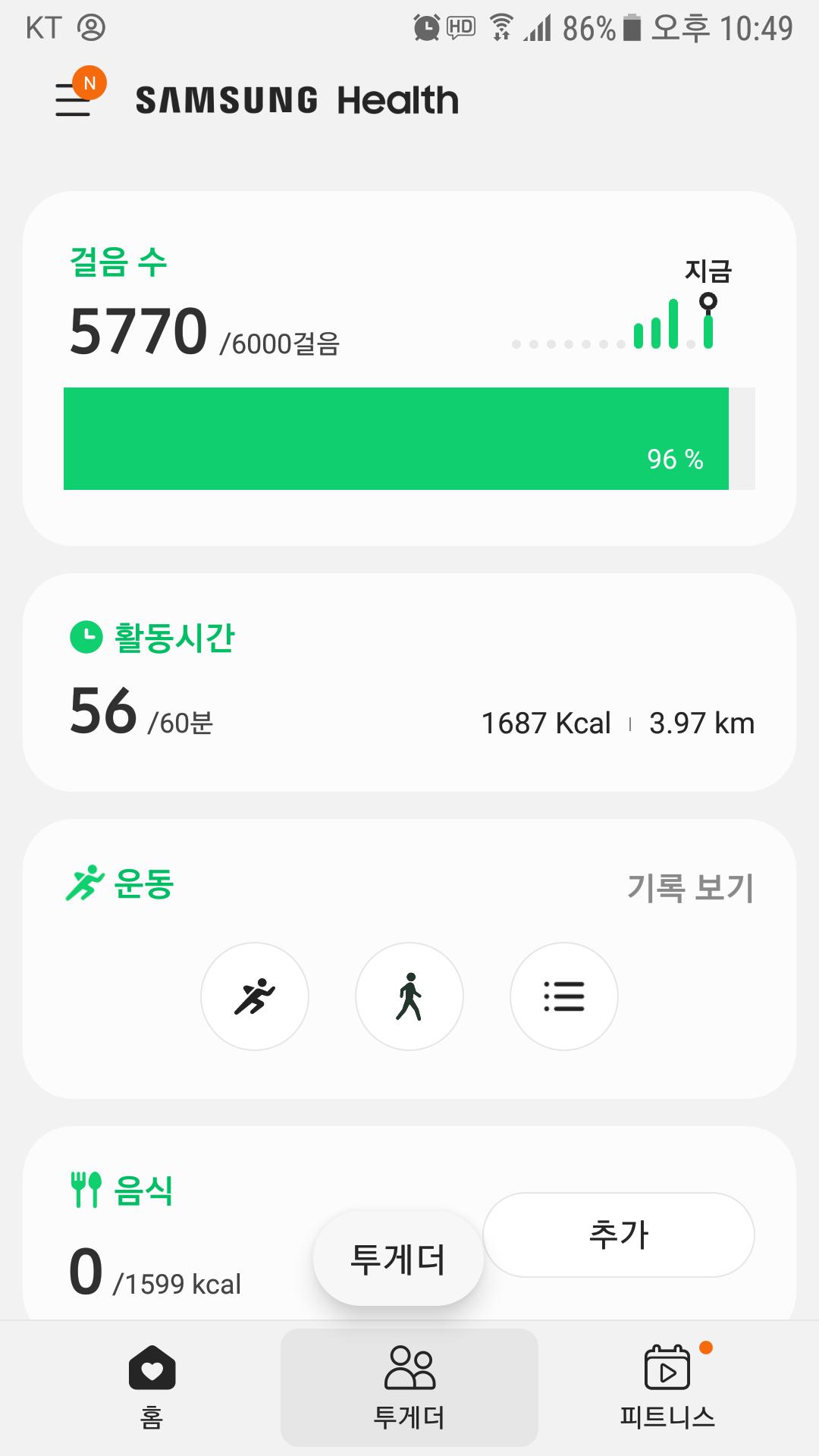Switch to the 홈 tab
Screen dimensions: 819x1456
[152, 1386]
